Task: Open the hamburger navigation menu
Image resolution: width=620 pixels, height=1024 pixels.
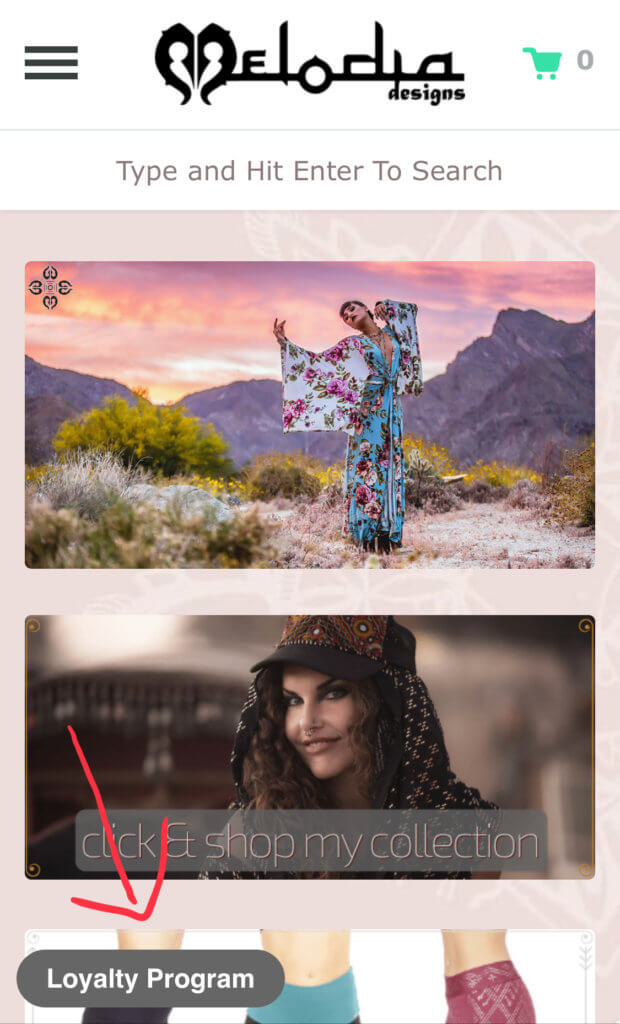Action: 51,63
